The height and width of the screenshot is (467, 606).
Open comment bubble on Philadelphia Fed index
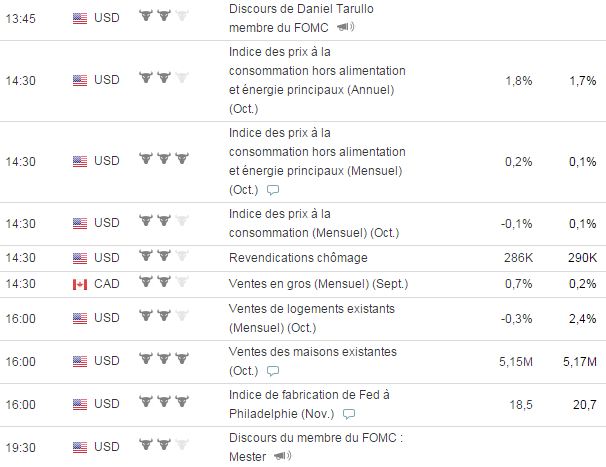pos(349,413)
